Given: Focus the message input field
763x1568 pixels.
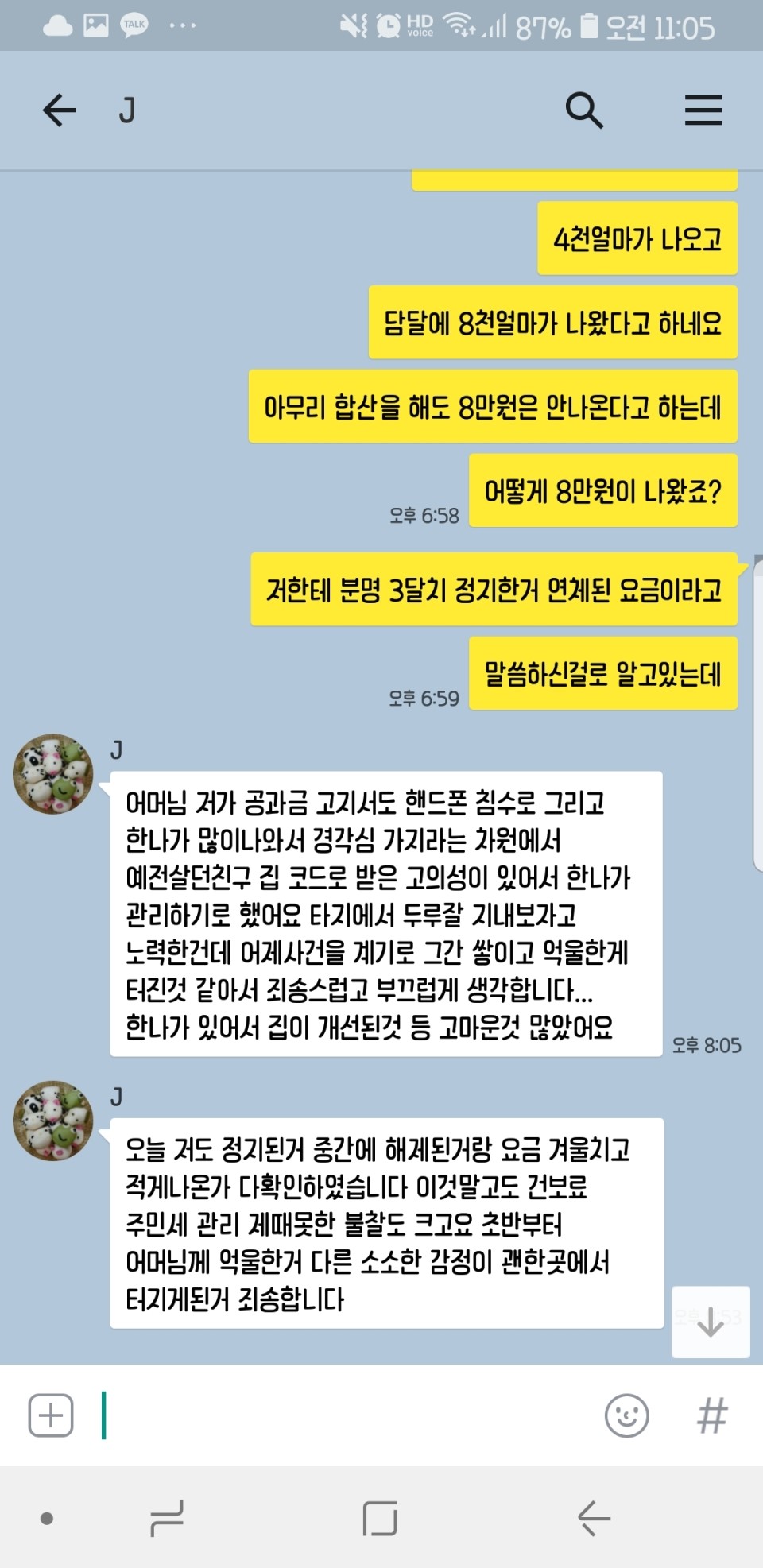Looking at the screenshot, I should (x=350, y=1415).
